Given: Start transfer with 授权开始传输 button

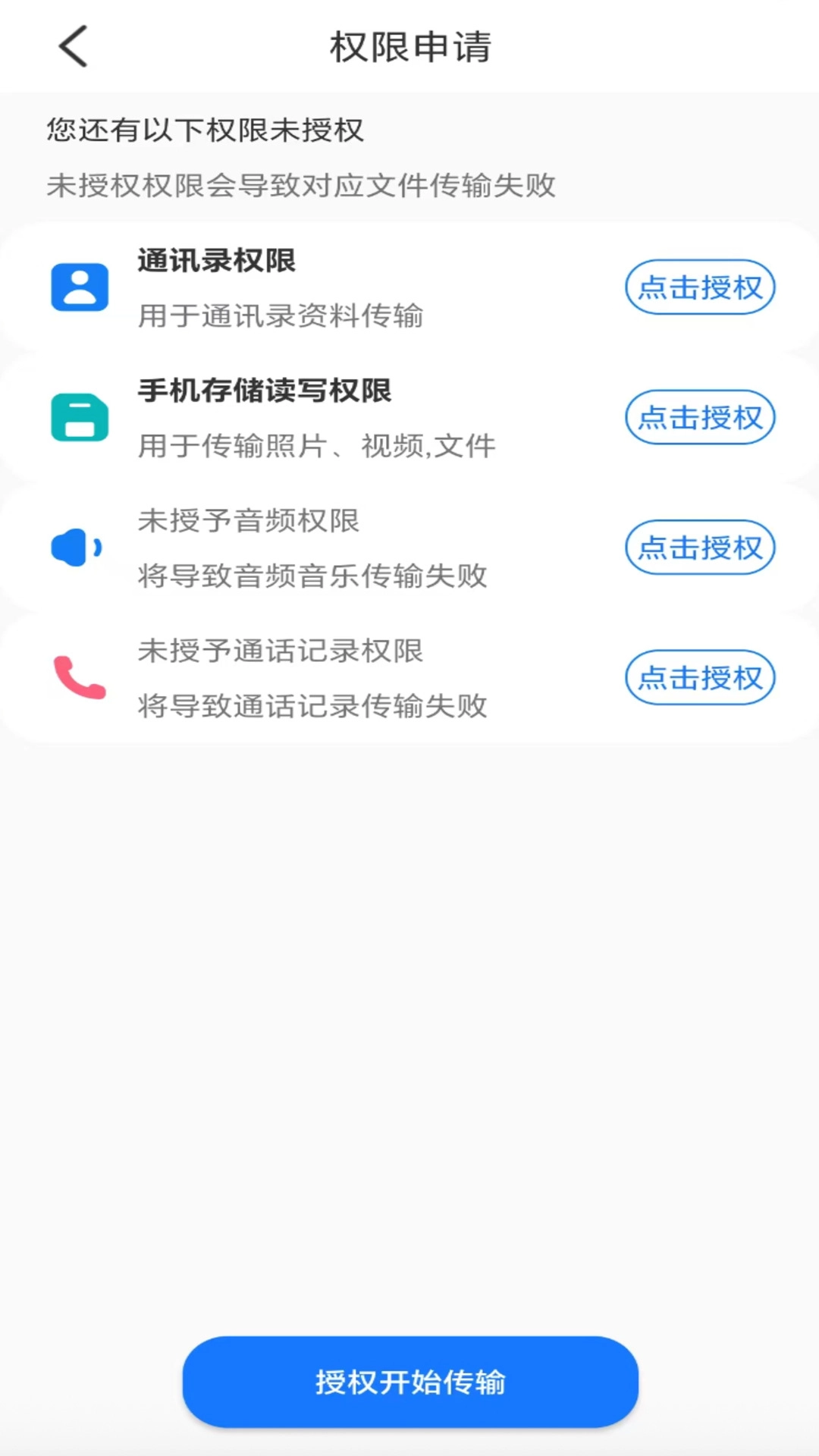Looking at the screenshot, I should point(409,1382).
